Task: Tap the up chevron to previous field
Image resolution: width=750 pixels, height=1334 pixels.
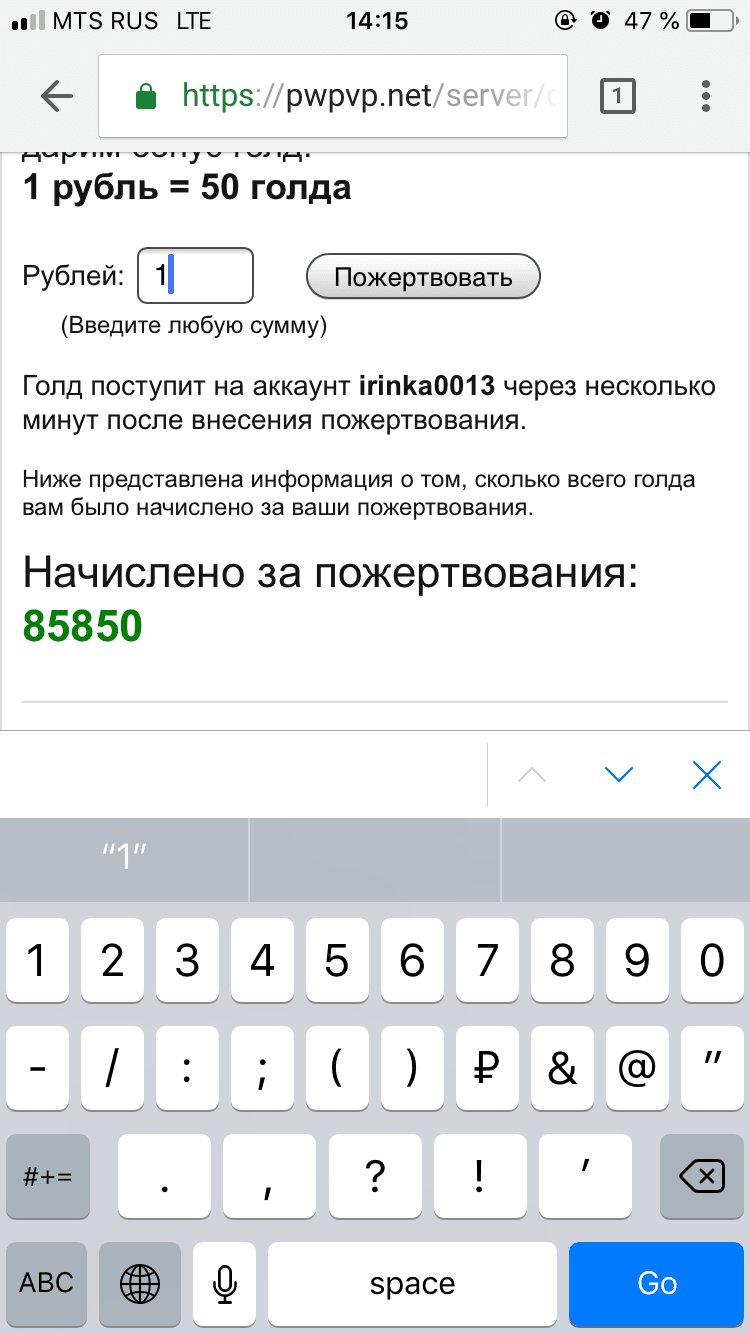Action: tap(531, 774)
